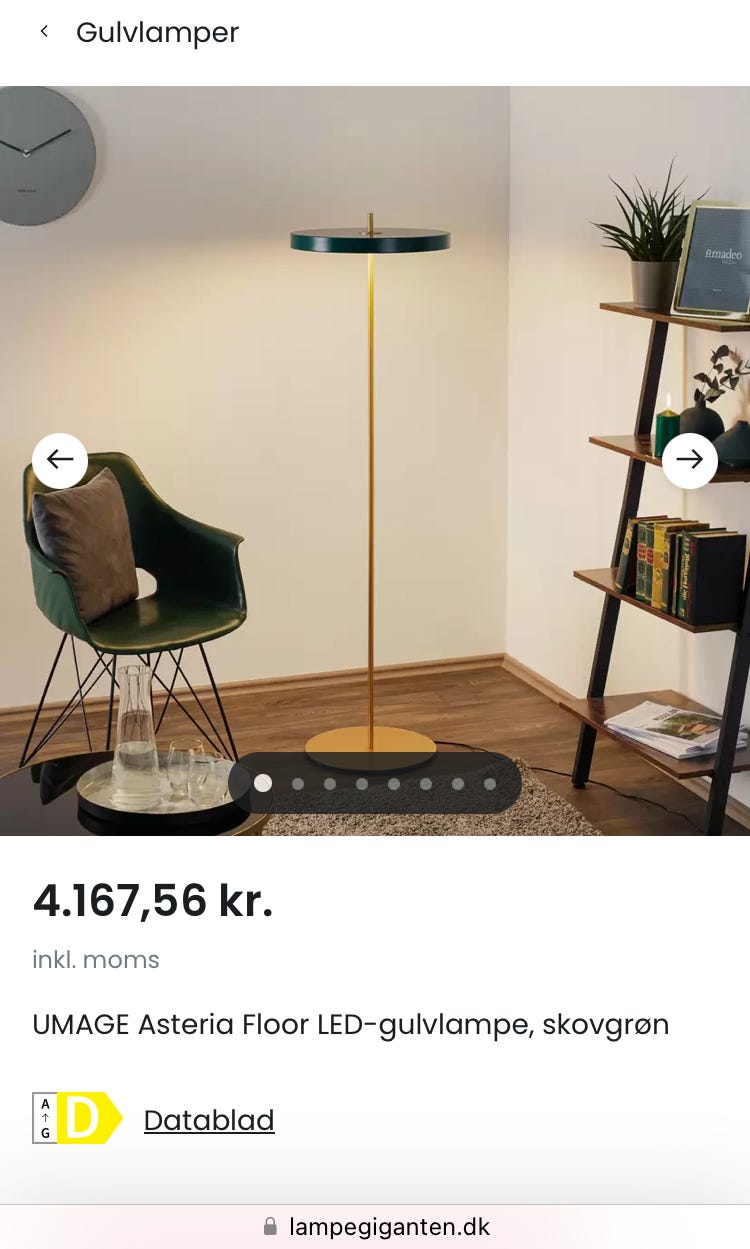Jump to the second image dot
Screen dimensions: 750x1249
[x=298, y=783]
